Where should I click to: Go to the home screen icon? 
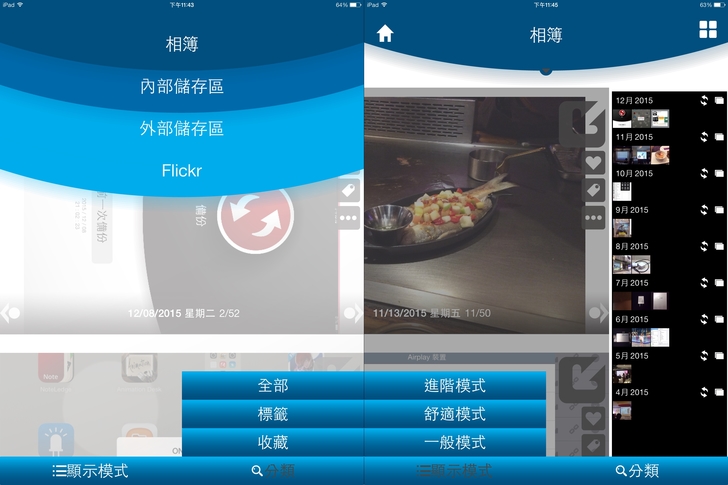[x=385, y=33]
